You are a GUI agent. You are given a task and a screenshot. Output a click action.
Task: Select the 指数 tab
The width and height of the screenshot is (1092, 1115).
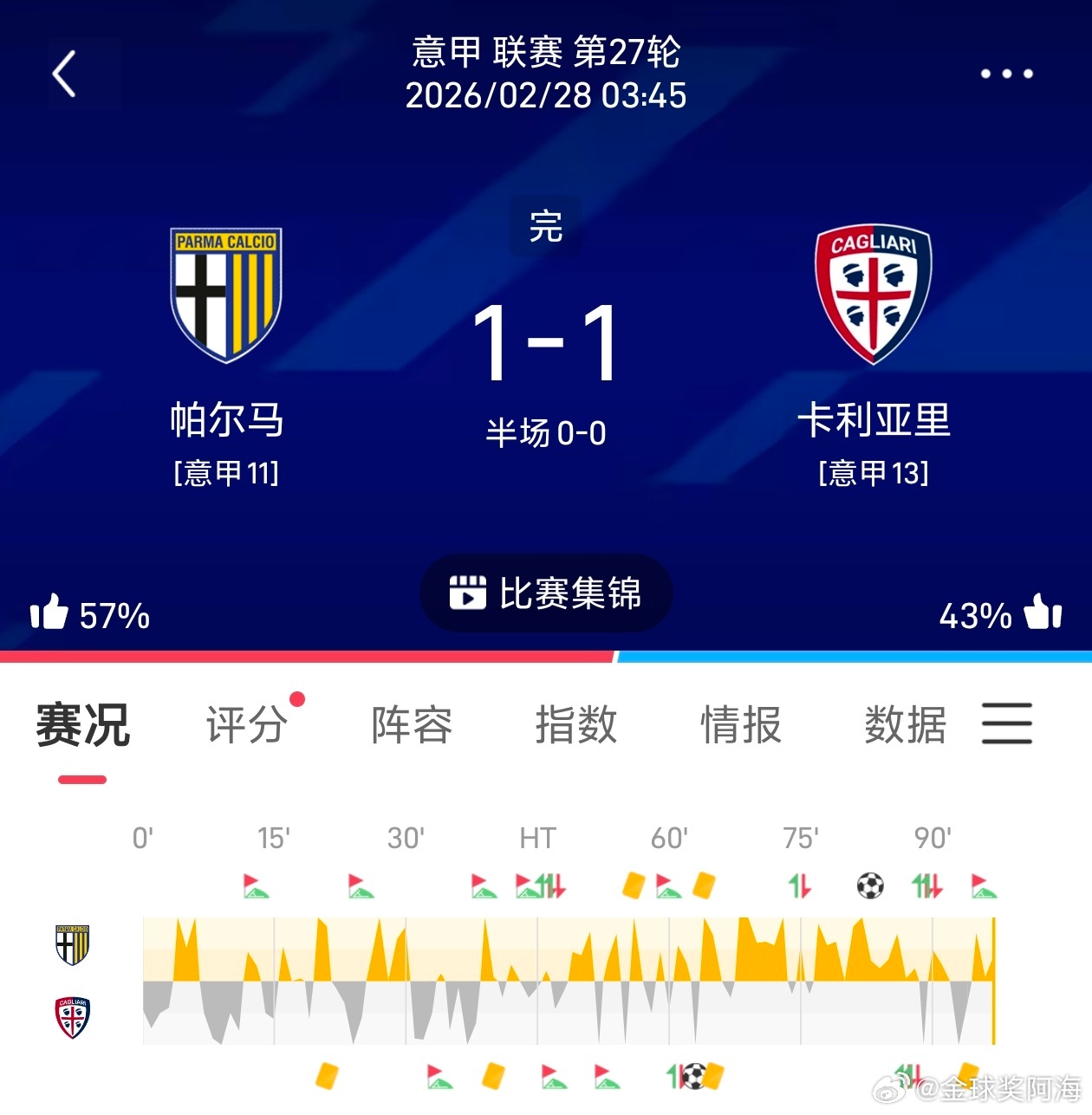tap(576, 726)
